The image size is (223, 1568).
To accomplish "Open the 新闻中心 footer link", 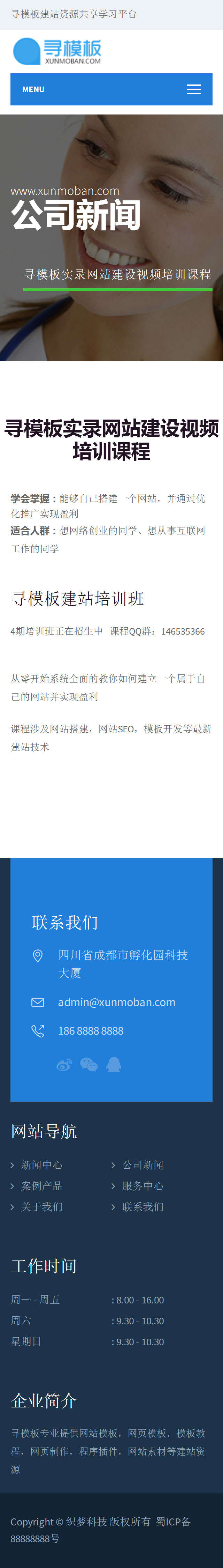I will tap(41, 1164).
